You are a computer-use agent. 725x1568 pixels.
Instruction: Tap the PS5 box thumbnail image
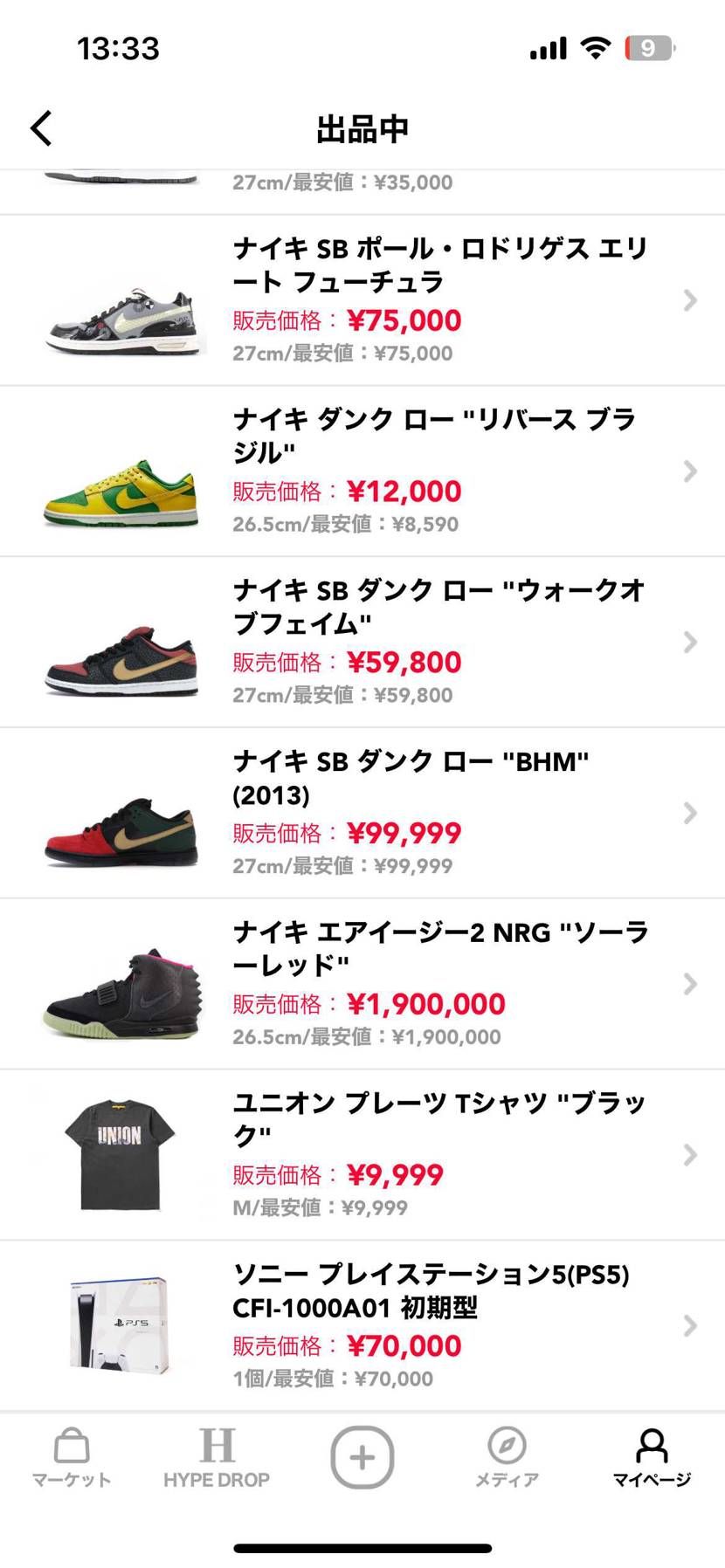pos(118,1323)
